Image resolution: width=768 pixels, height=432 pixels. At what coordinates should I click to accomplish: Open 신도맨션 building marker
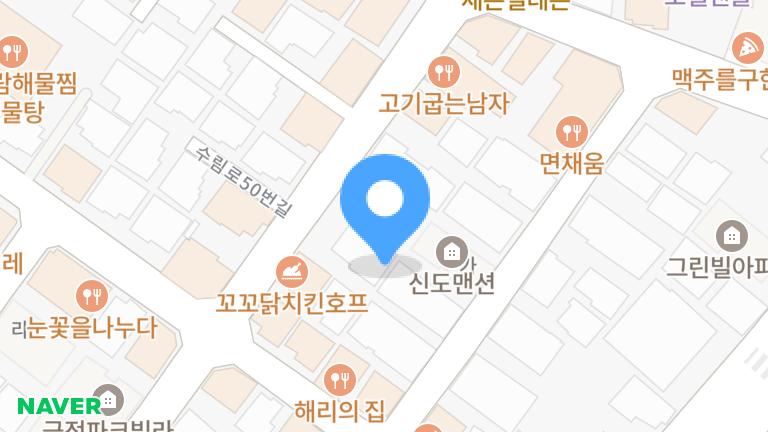pos(452,251)
